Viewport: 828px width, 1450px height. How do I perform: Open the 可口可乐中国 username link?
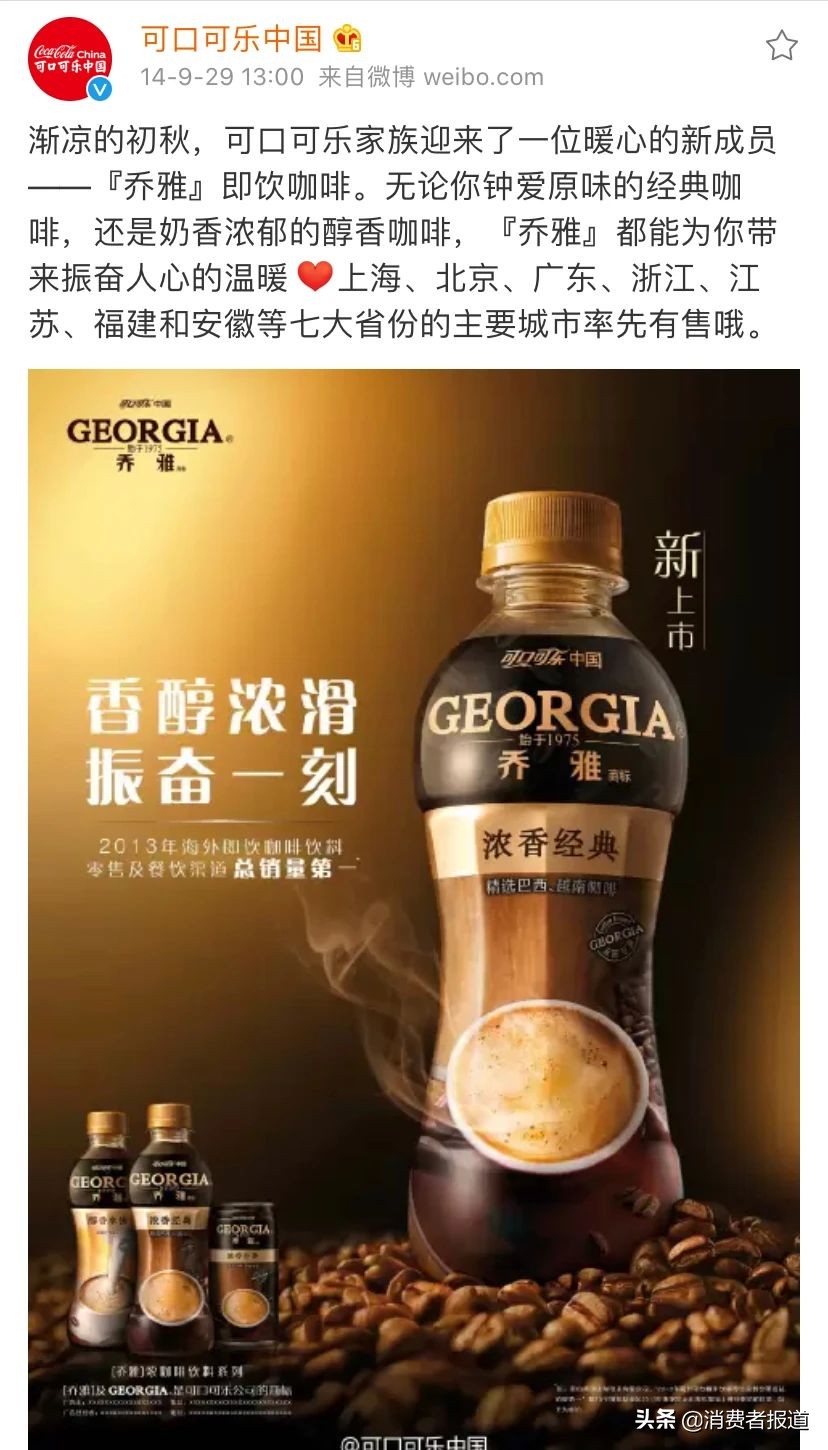[x=231, y=39]
